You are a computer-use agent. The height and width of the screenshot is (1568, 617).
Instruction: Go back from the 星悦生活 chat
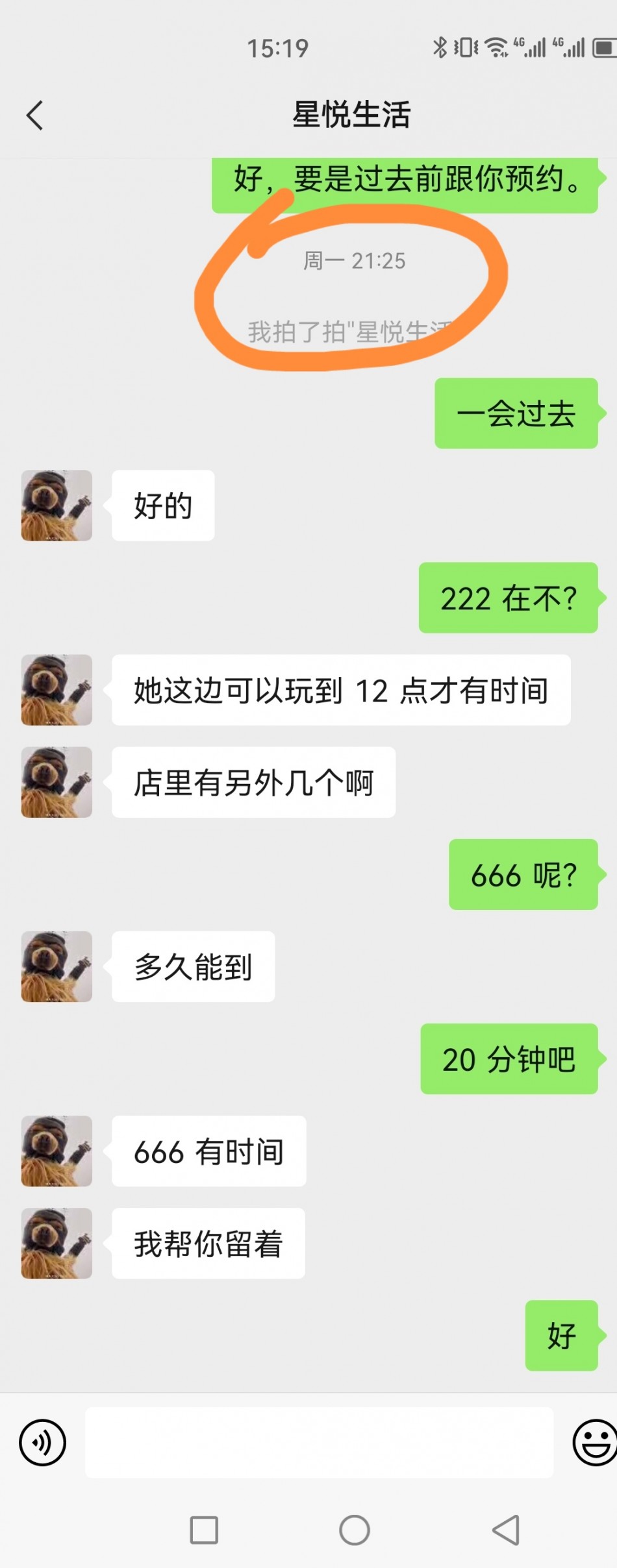[35, 116]
